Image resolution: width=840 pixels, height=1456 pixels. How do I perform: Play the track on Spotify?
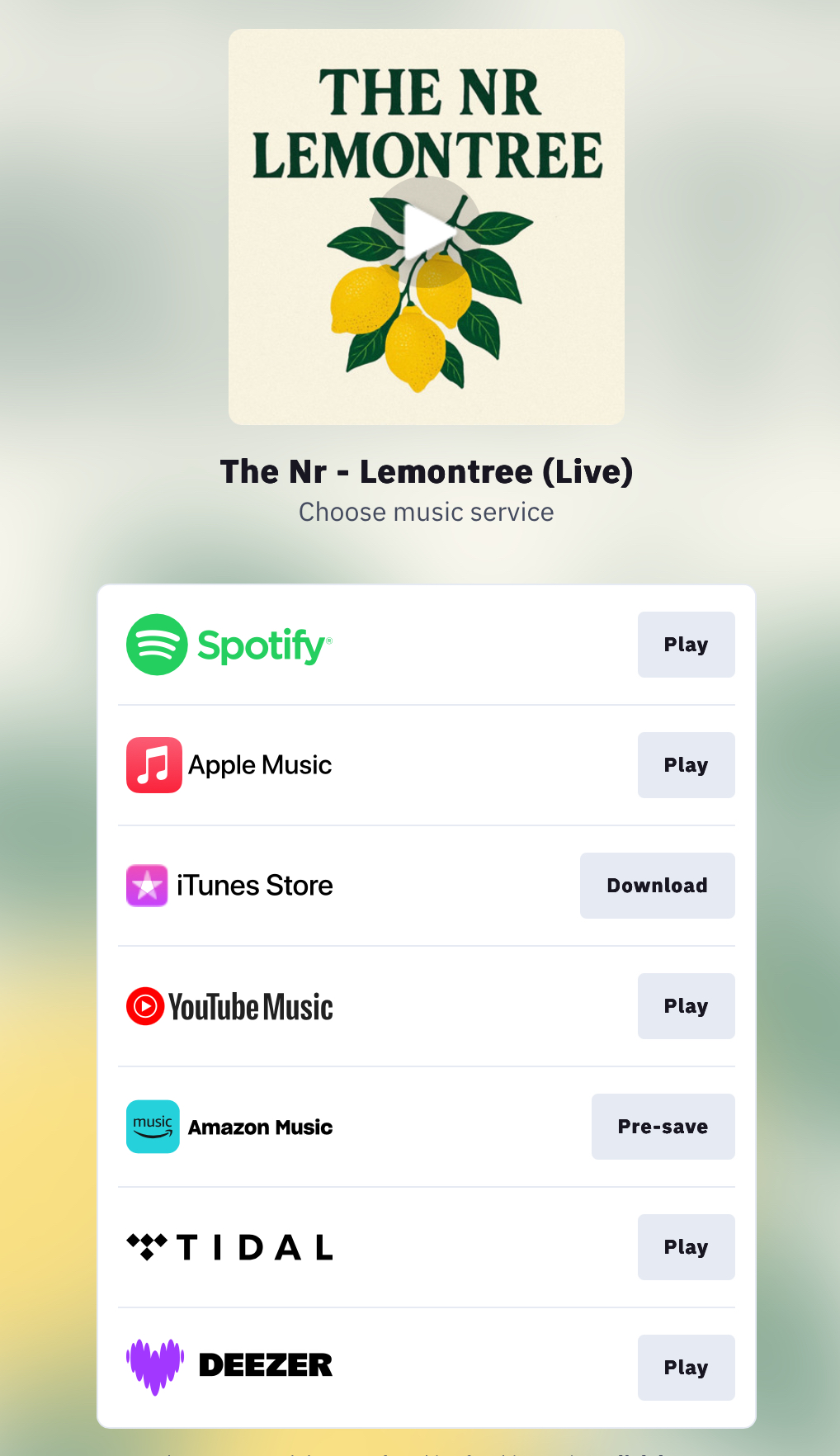pos(685,645)
